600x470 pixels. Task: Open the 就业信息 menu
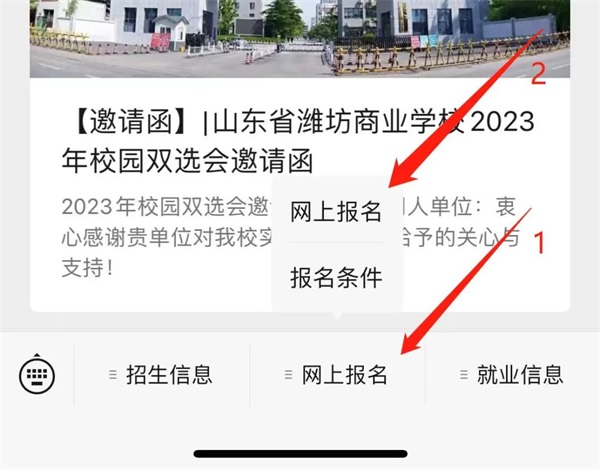click(511, 375)
